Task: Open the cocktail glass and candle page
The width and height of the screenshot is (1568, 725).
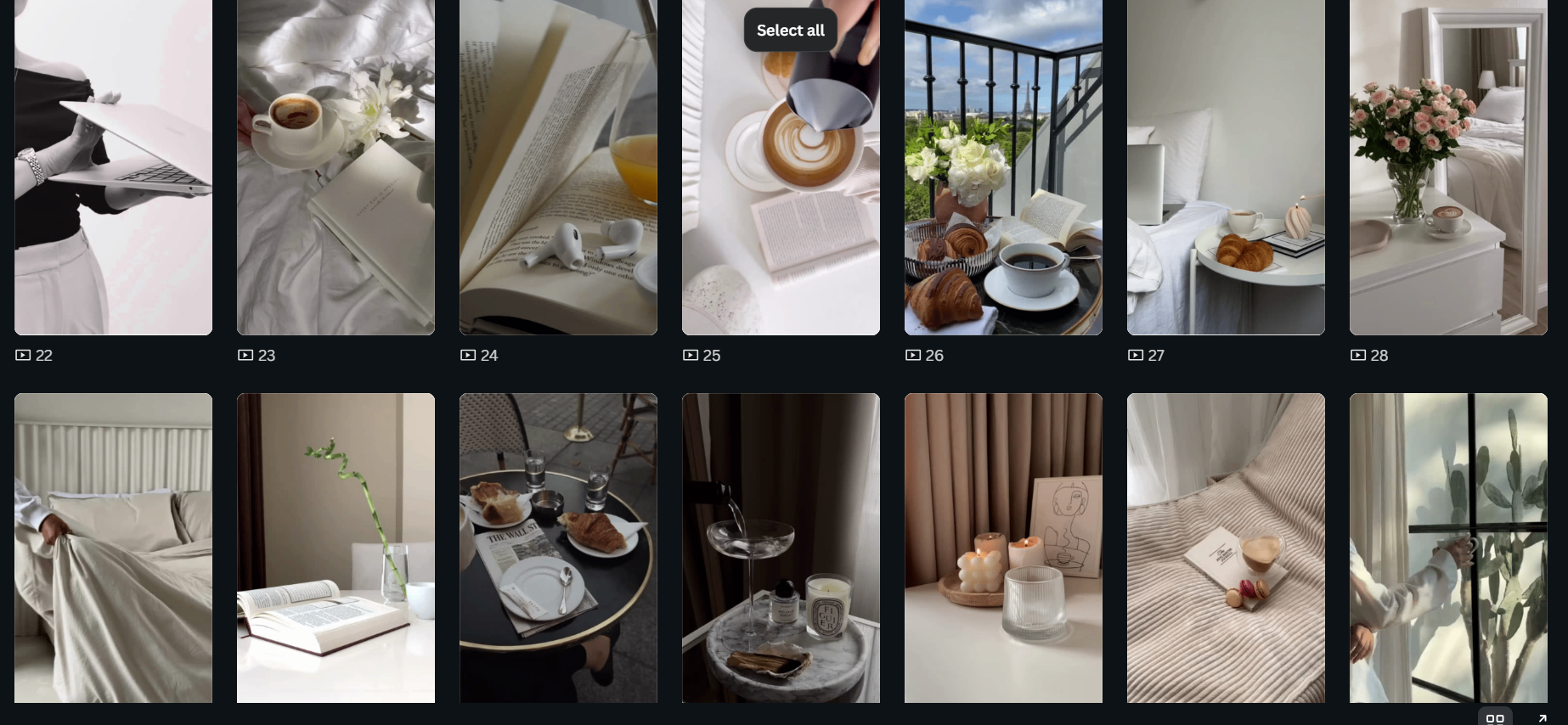Action: (781, 548)
